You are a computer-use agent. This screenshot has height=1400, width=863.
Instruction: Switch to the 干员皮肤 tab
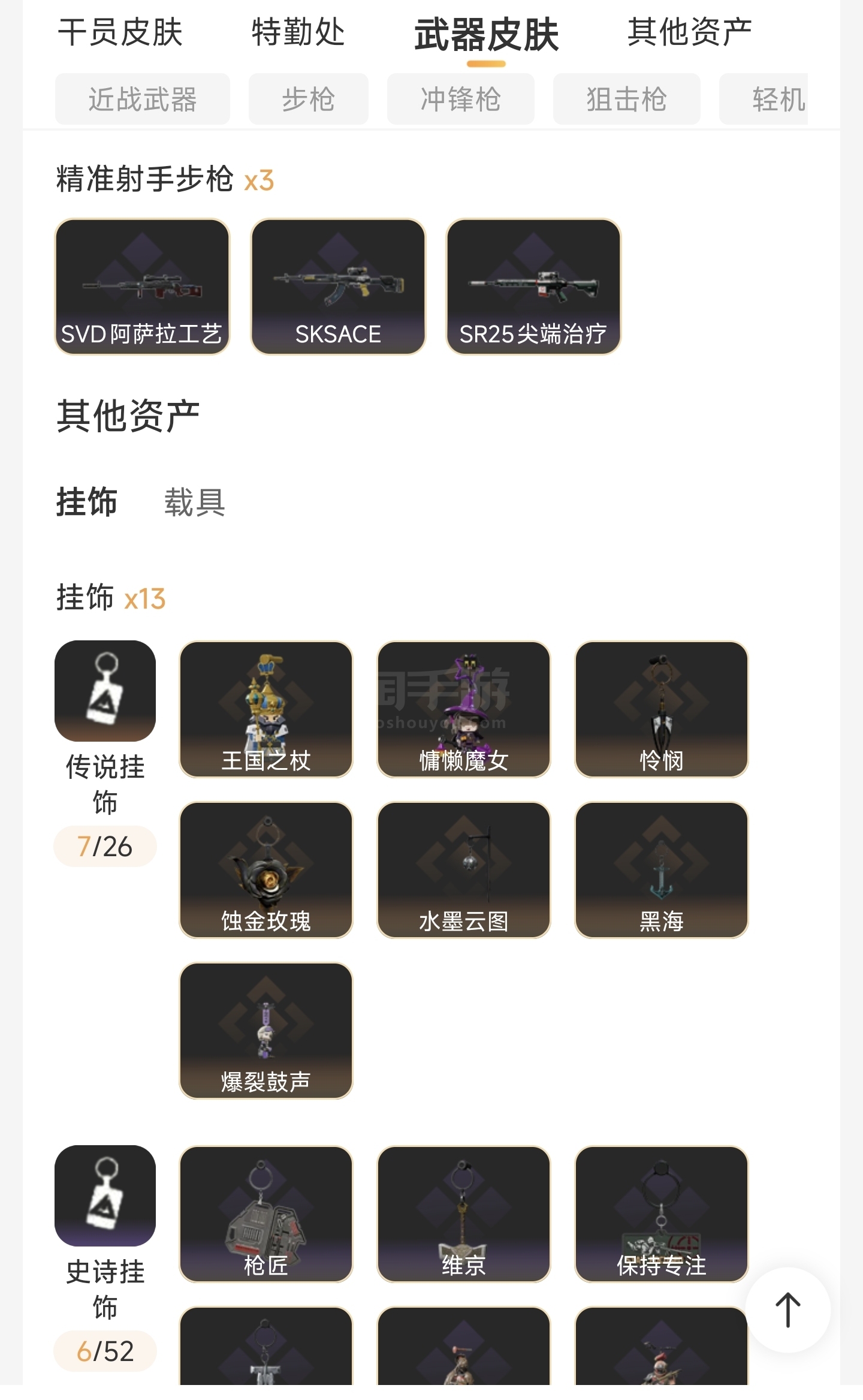click(120, 32)
